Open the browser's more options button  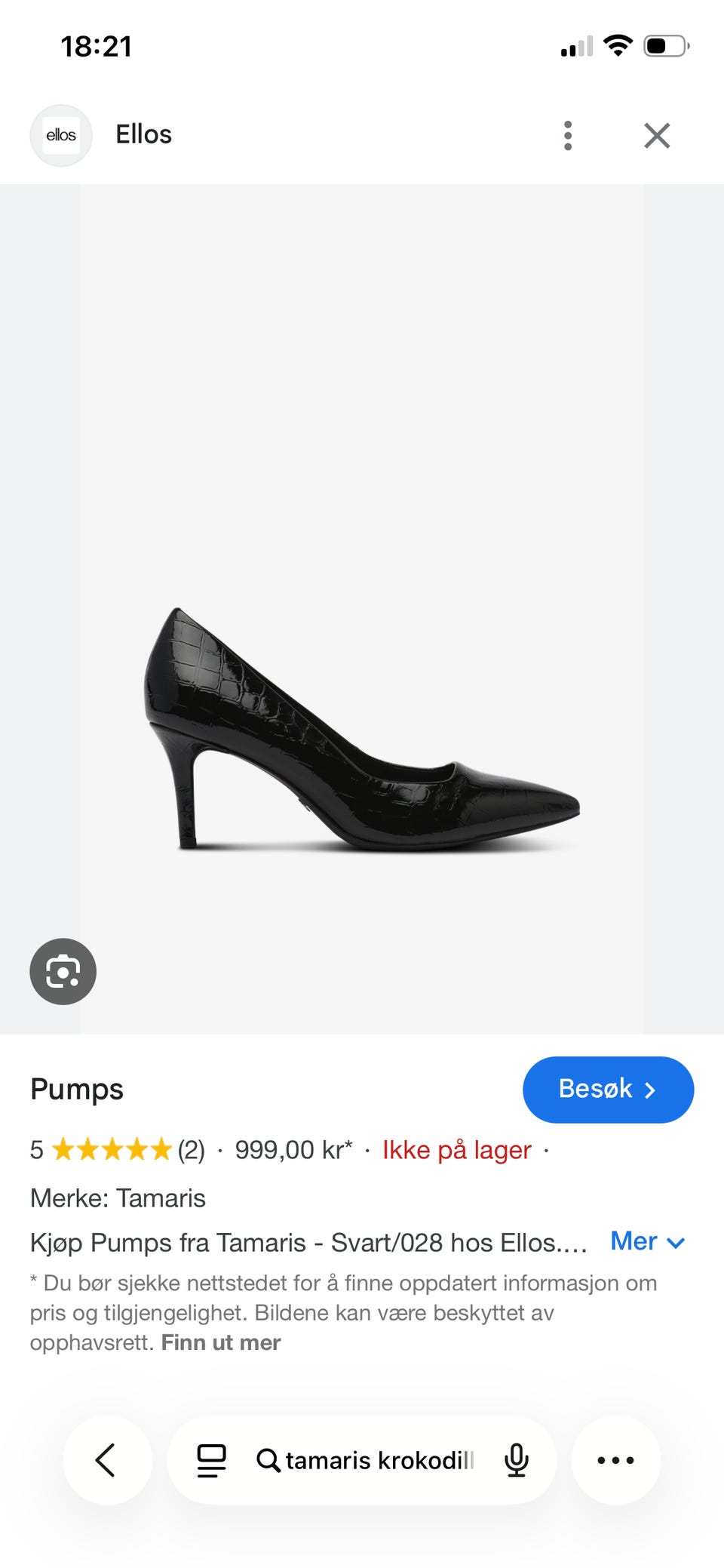[x=616, y=1460]
